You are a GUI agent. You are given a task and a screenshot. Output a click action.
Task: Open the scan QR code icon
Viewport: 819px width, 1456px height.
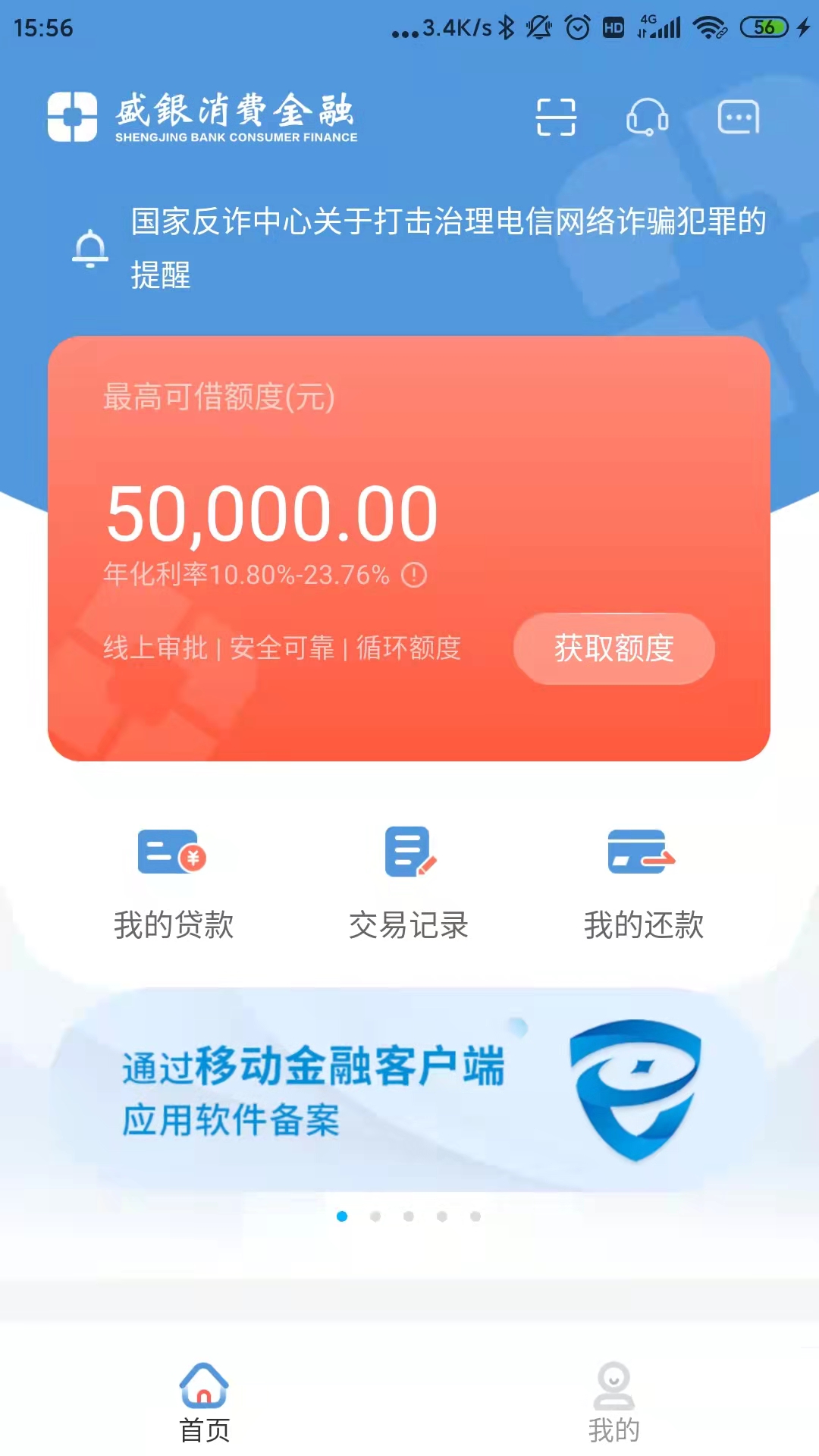[556, 118]
